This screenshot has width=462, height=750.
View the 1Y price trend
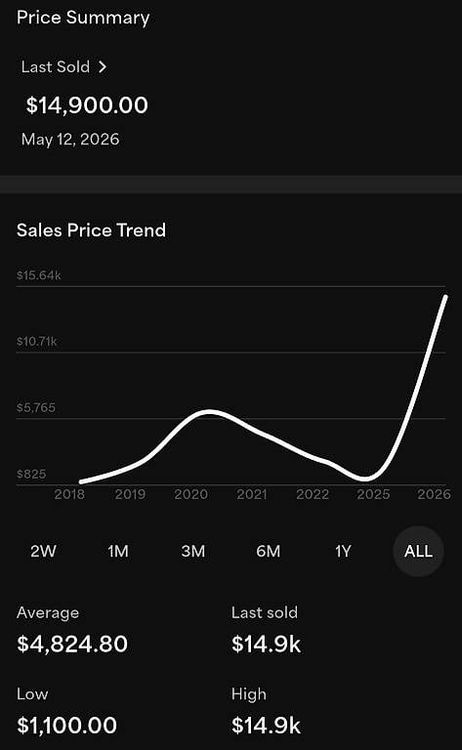coord(343,551)
